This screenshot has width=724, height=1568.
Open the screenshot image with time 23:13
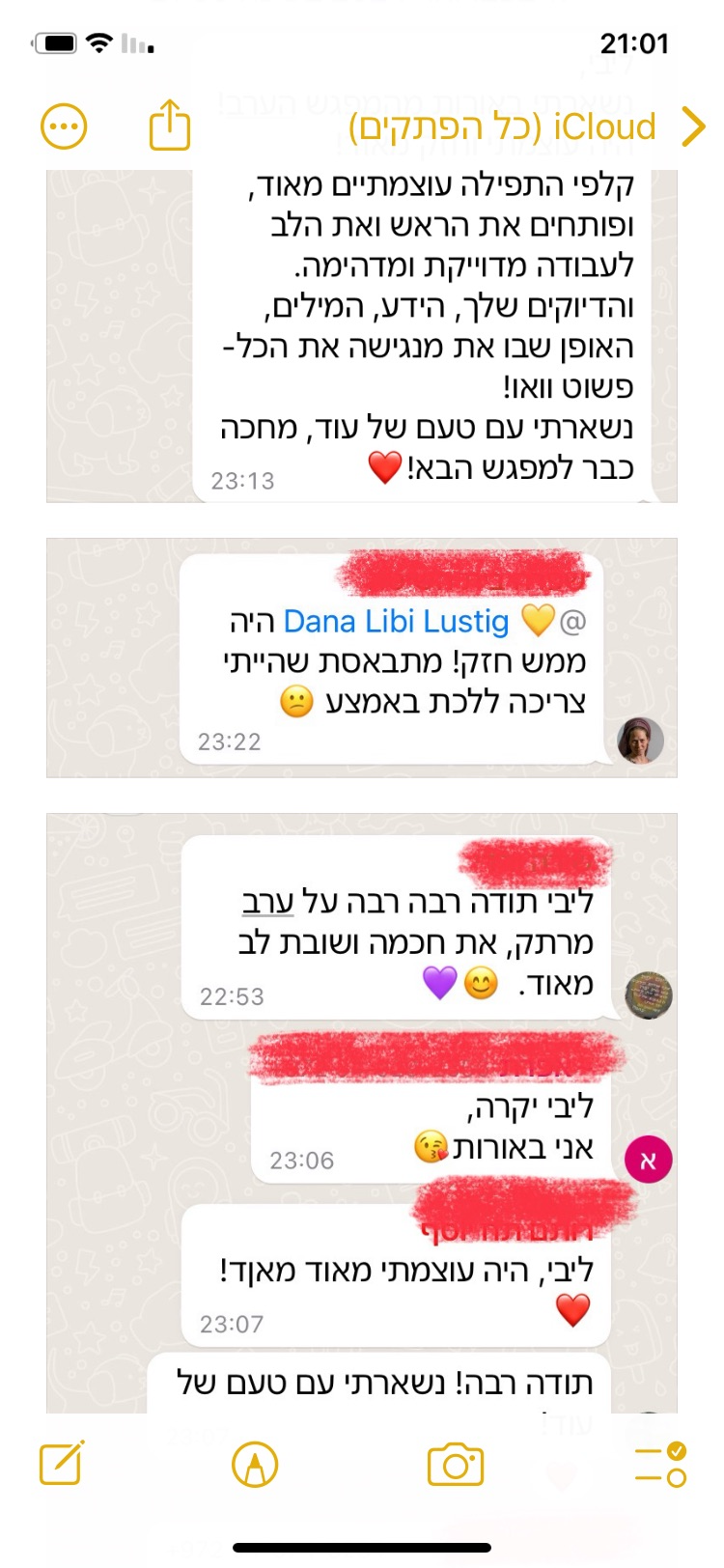(361, 338)
